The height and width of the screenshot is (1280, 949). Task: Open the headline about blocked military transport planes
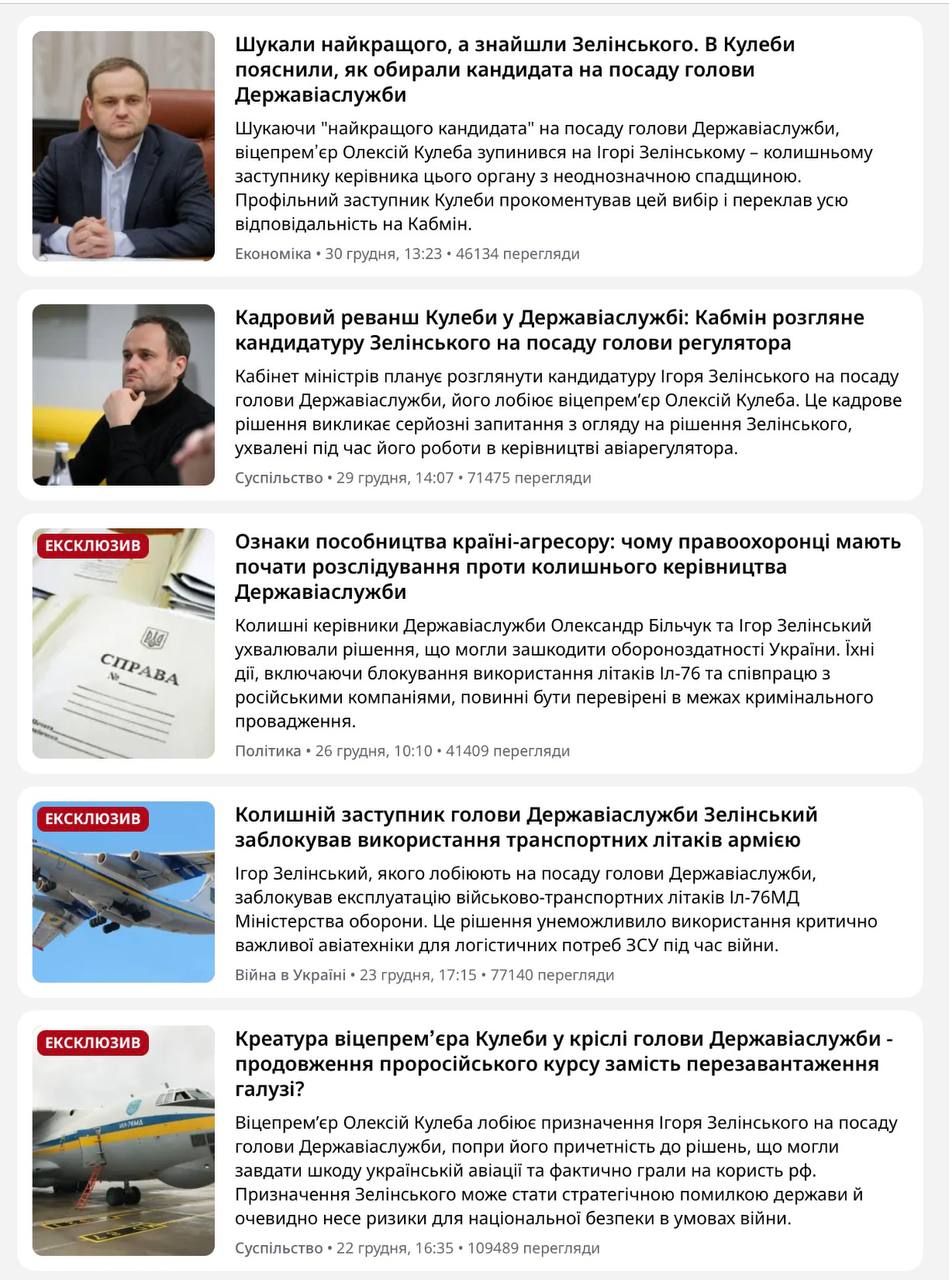pos(555,828)
